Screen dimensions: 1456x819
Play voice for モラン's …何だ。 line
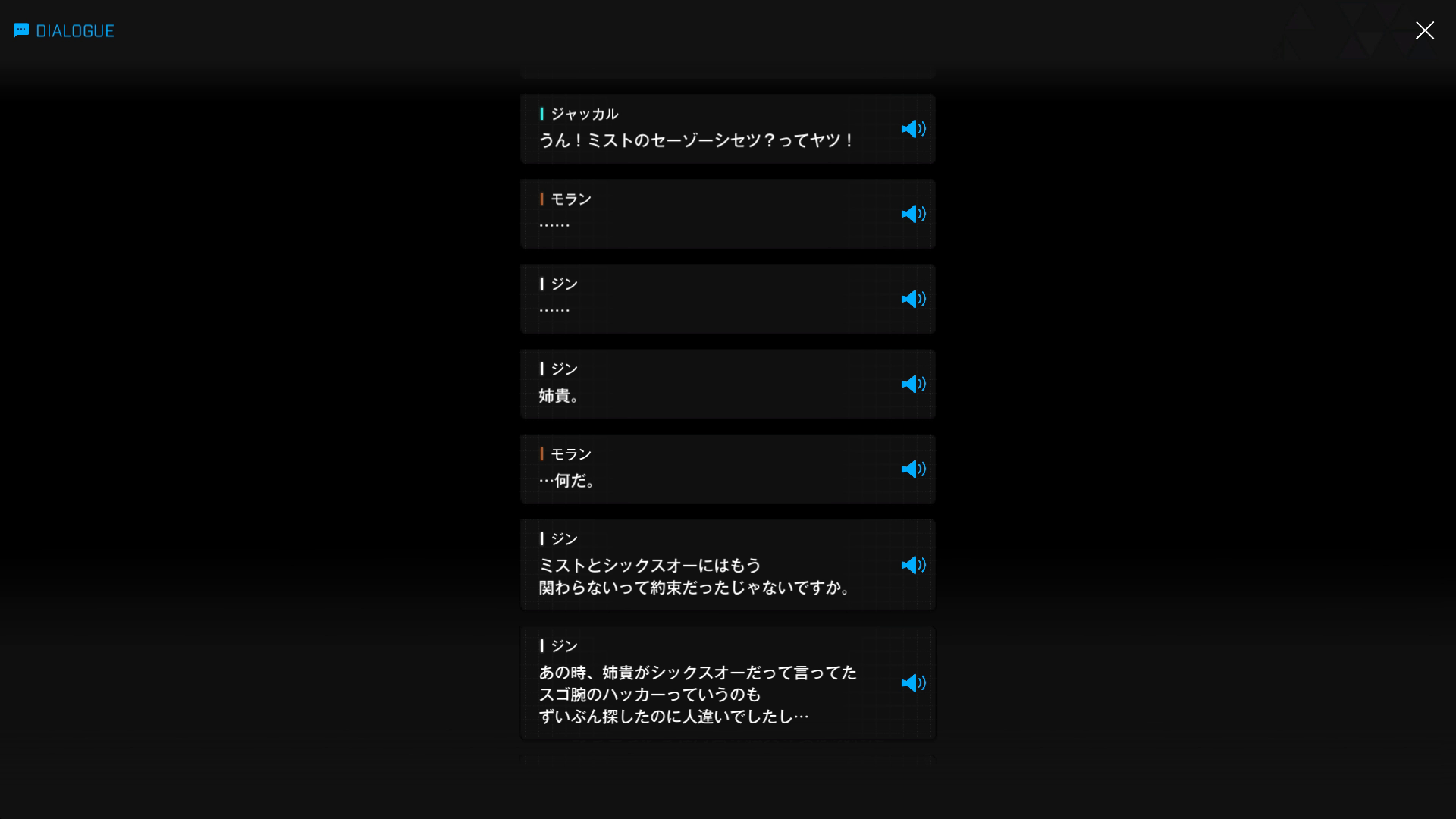tap(913, 469)
